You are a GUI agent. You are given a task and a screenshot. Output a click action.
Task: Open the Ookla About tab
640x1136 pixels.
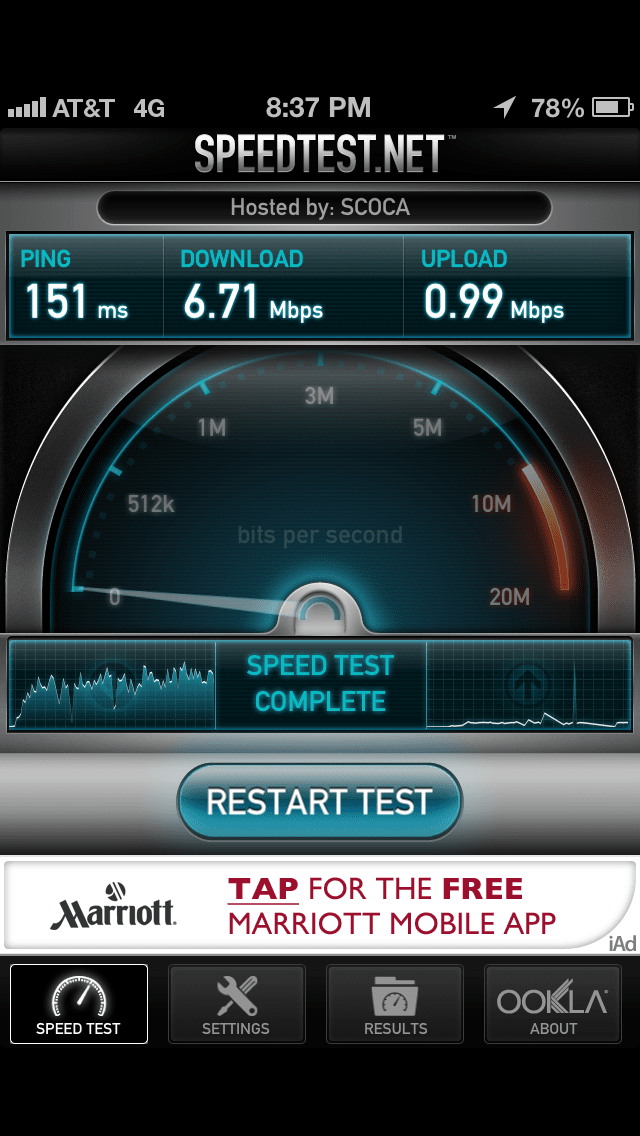[553, 1003]
